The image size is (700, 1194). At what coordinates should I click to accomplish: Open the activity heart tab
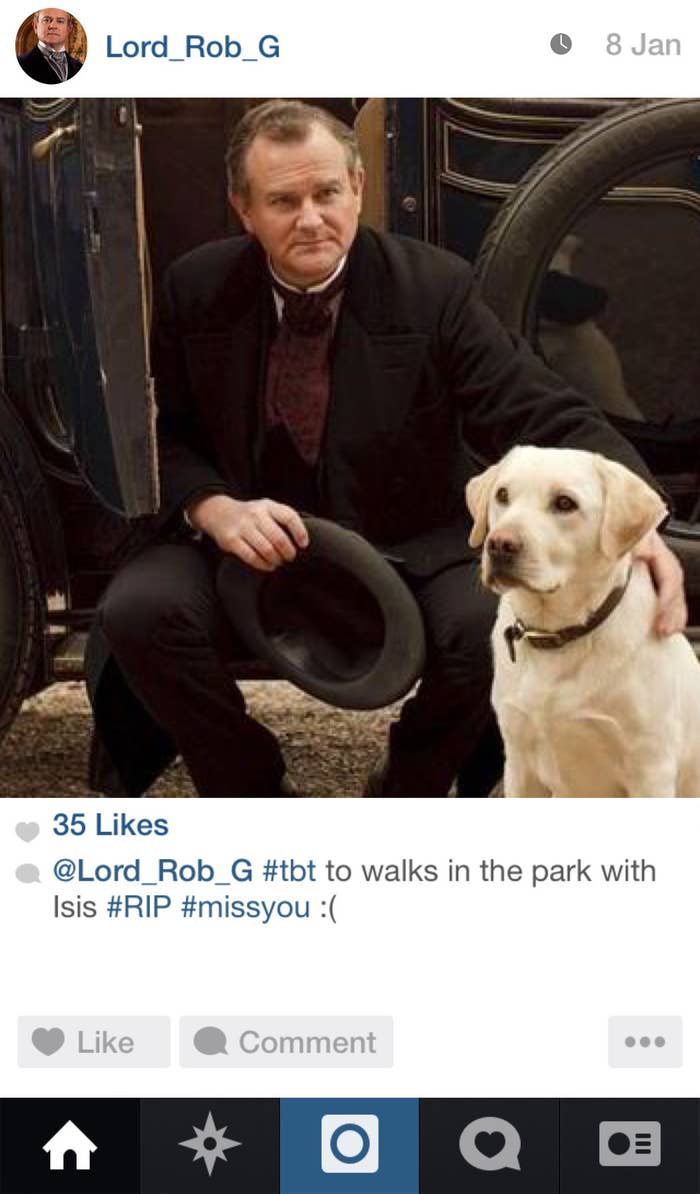489,1145
